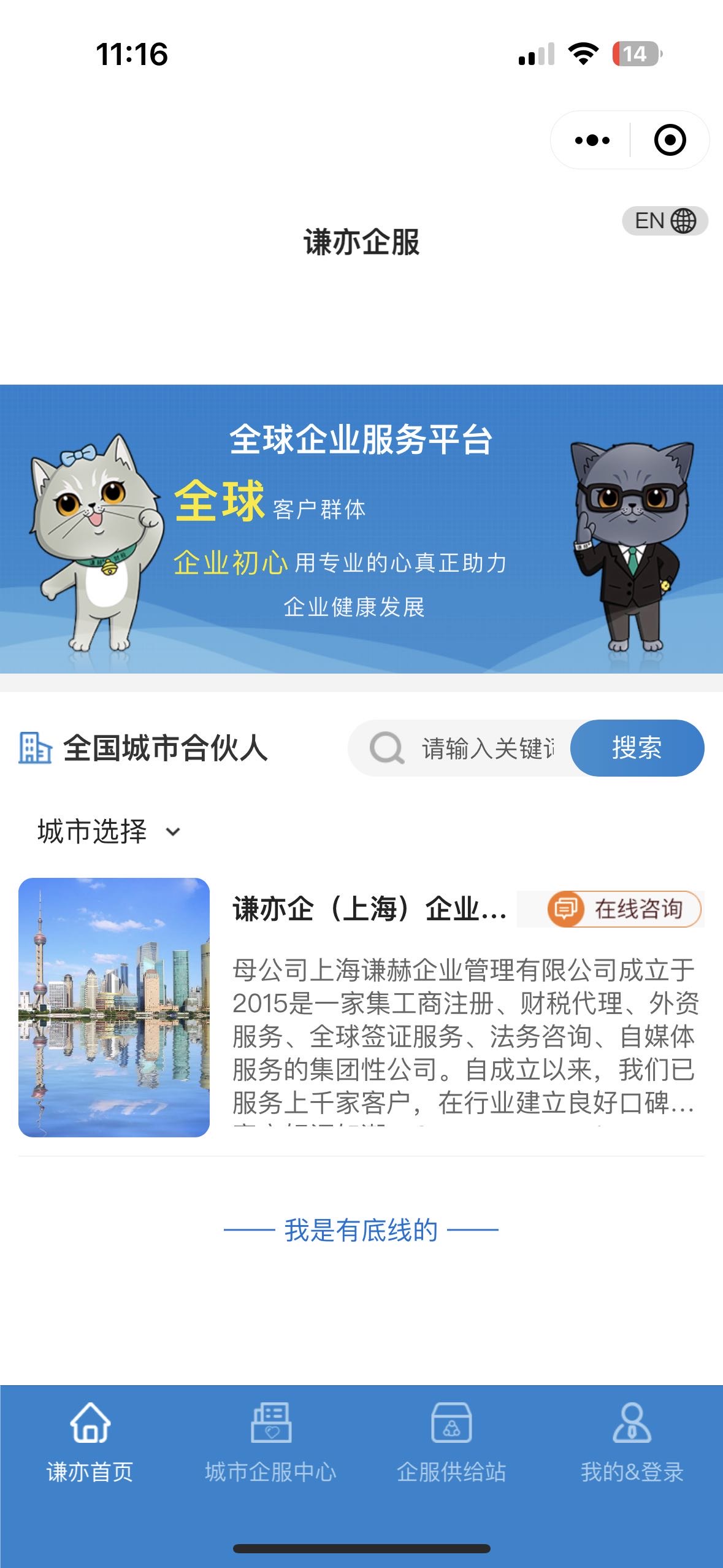
Task: Open the 谦亦企（上海）company card
Action: [x=370, y=909]
